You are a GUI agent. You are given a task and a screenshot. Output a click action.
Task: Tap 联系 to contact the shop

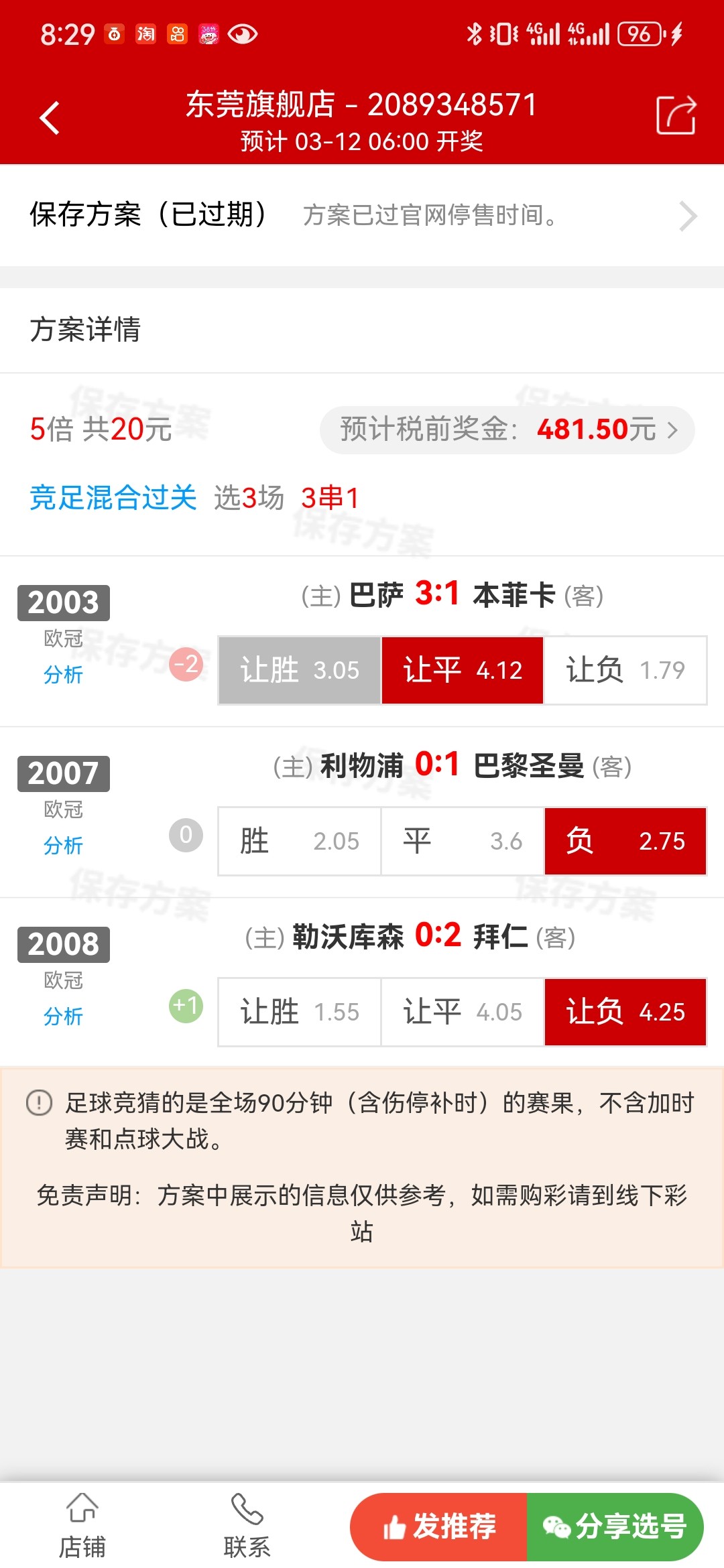(247, 1525)
